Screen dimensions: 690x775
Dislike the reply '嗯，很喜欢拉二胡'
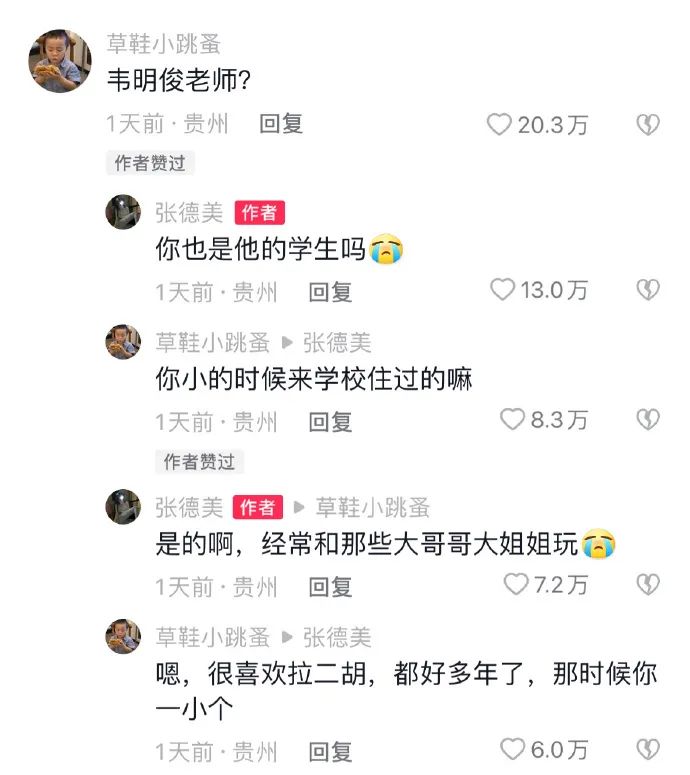[648, 748]
